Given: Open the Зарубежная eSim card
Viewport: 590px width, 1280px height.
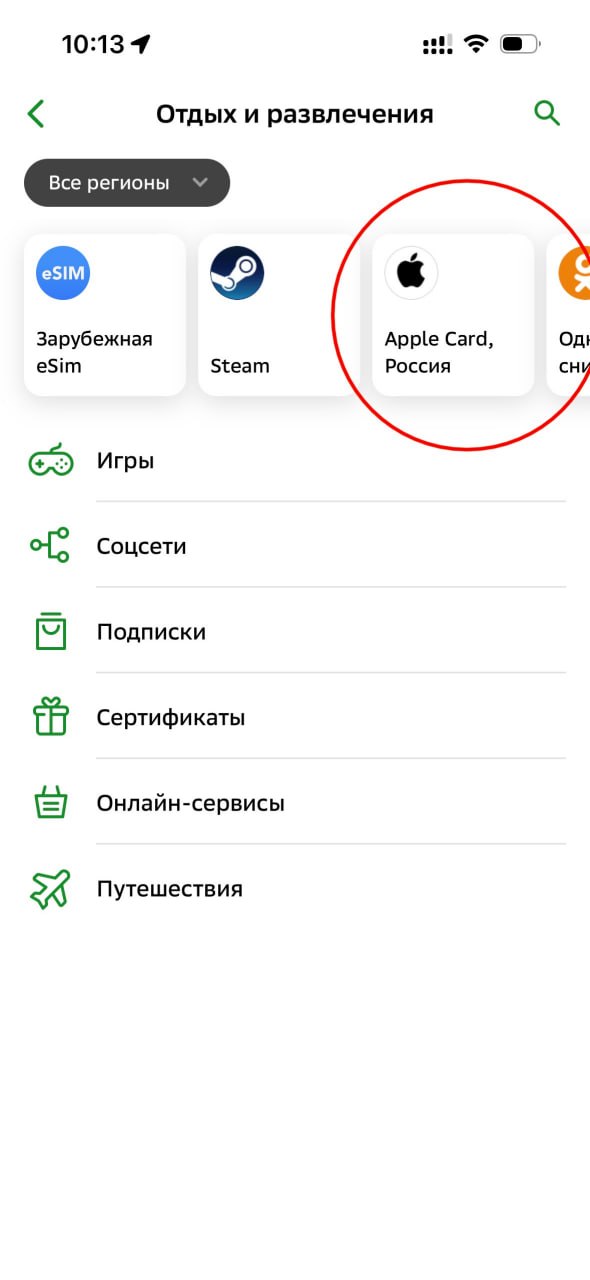Looking at the screenshot, I should tap(105, 315).
